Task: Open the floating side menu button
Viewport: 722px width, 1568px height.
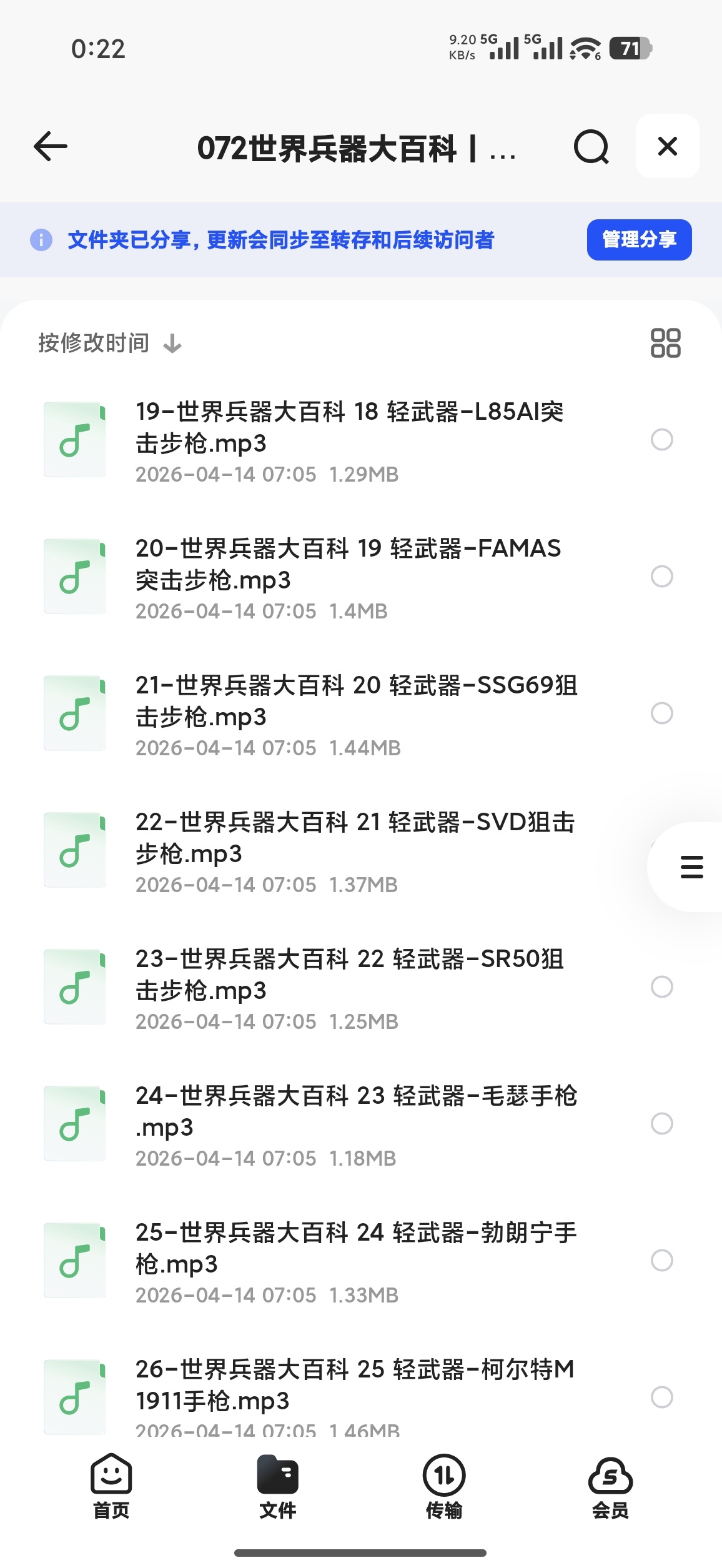Action: (691, 867)
